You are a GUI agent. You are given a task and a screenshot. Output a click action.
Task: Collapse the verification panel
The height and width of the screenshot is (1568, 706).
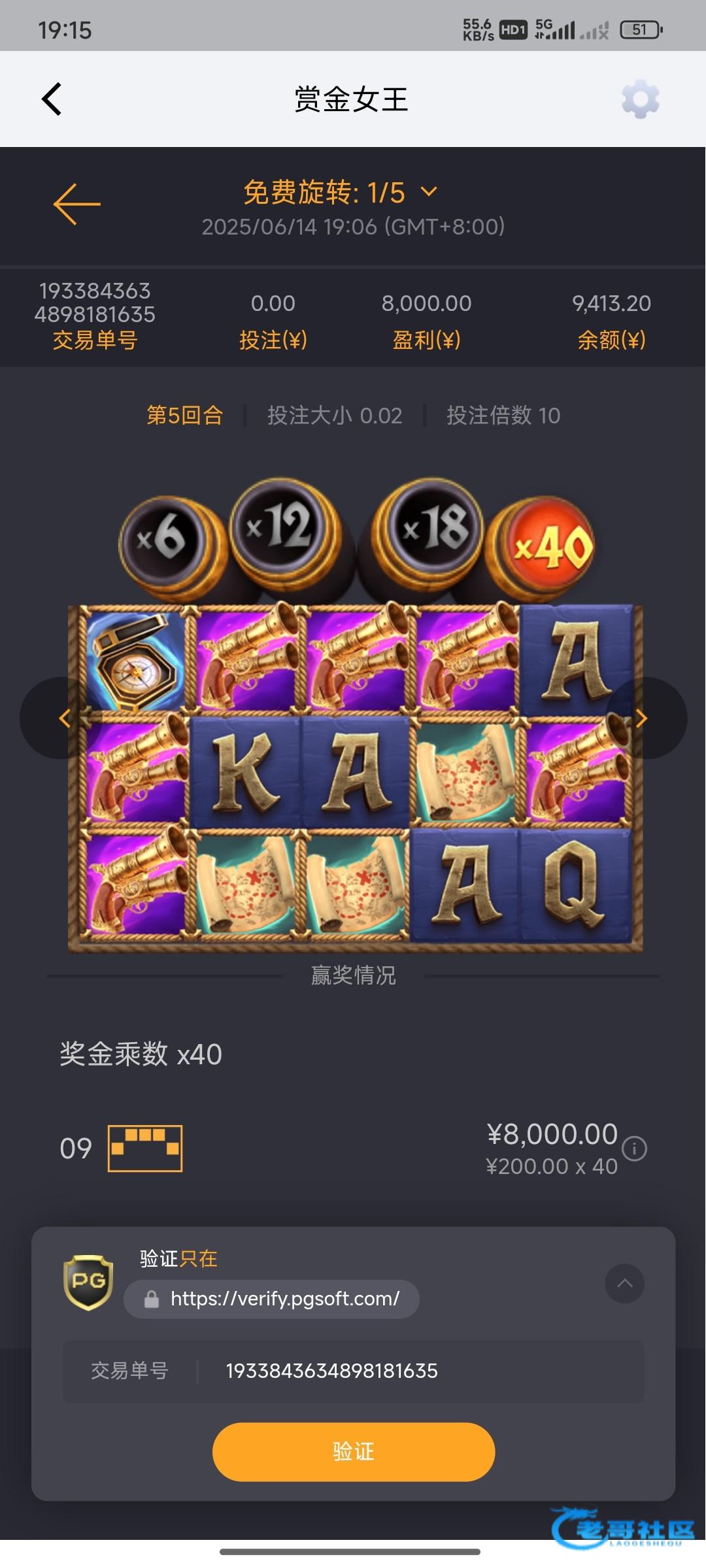click(624, 1283)
